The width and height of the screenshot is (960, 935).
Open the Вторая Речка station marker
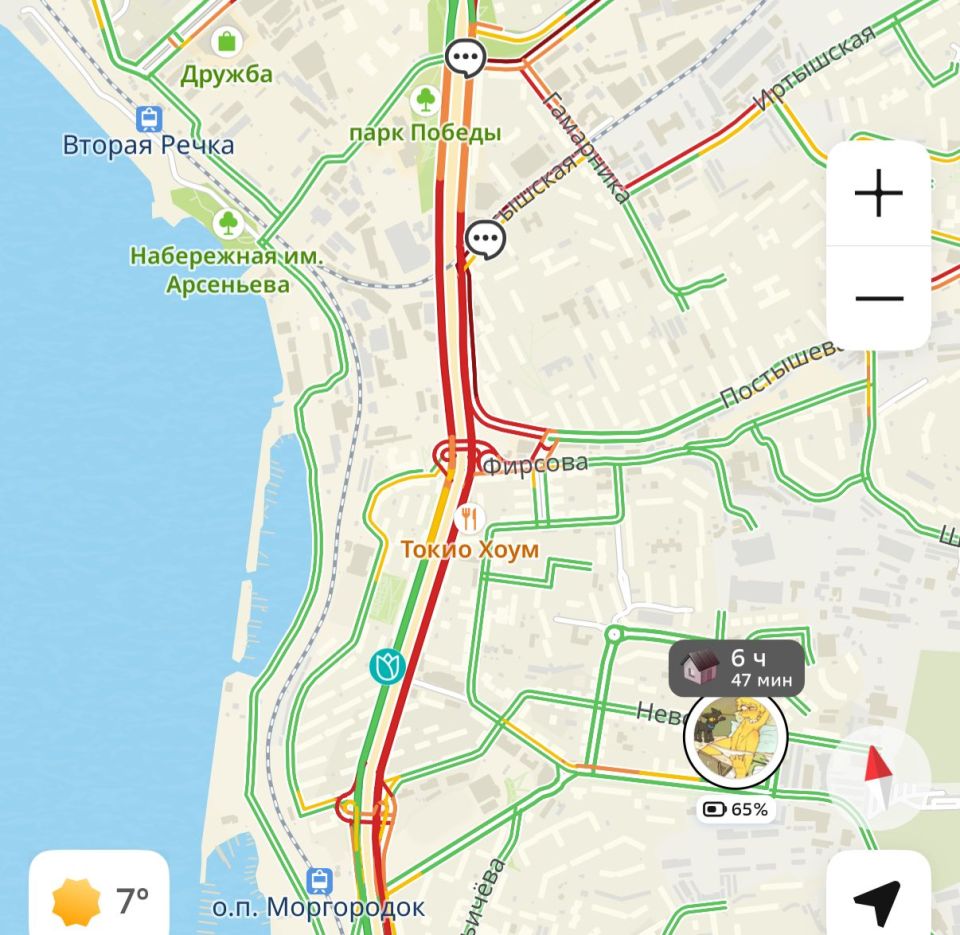[x=149, y=120]
